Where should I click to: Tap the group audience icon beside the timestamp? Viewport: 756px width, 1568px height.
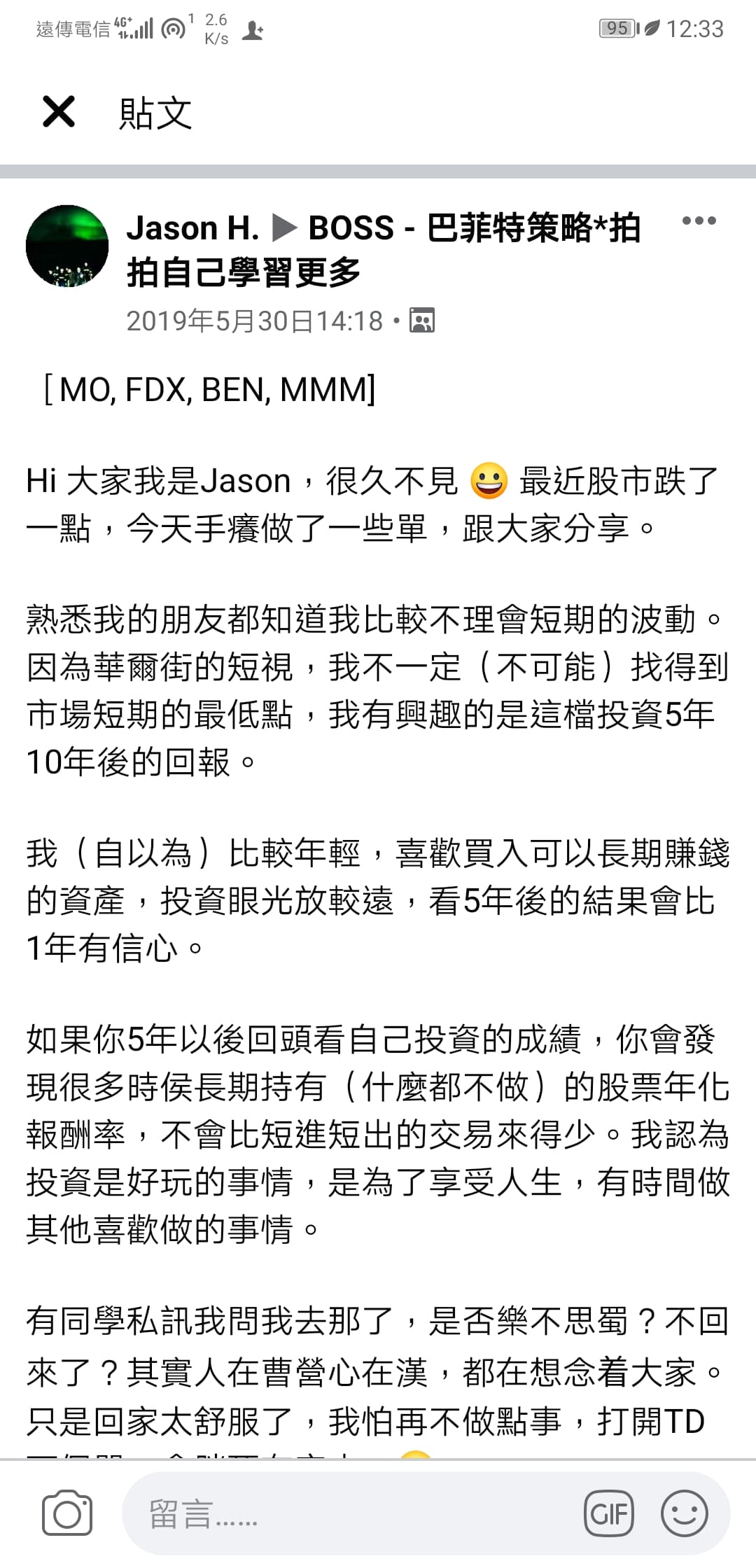pyautogui.click(x=421, y=320)
